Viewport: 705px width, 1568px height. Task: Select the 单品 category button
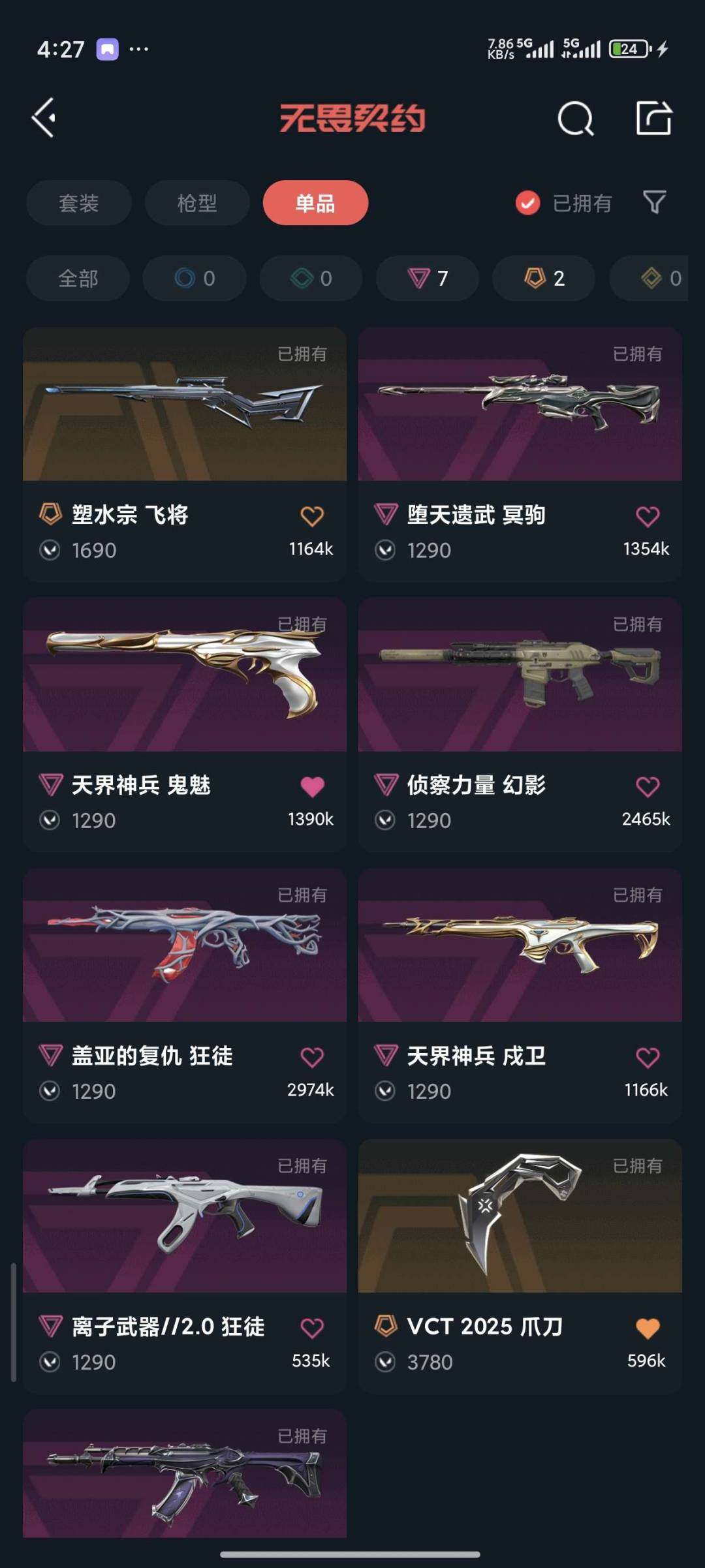click(315, 203)
